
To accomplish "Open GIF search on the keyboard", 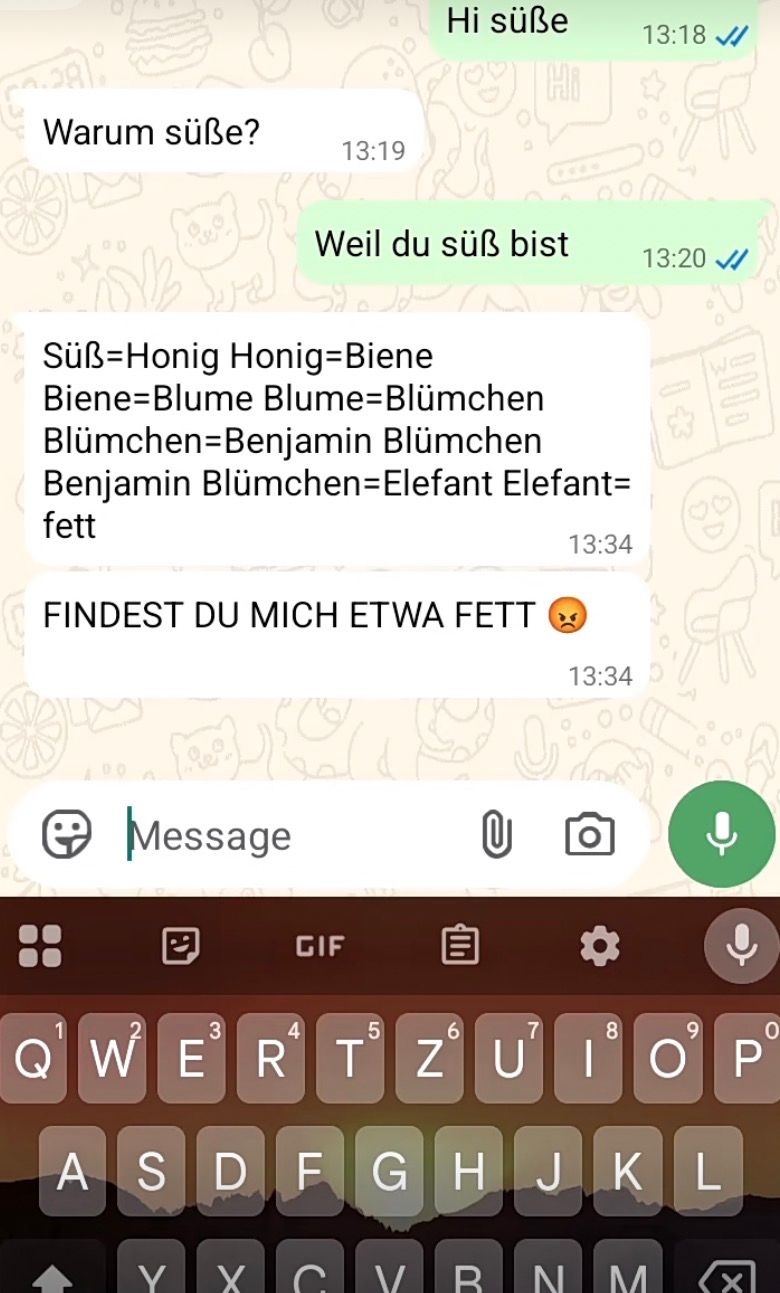I will coord(320,946).
